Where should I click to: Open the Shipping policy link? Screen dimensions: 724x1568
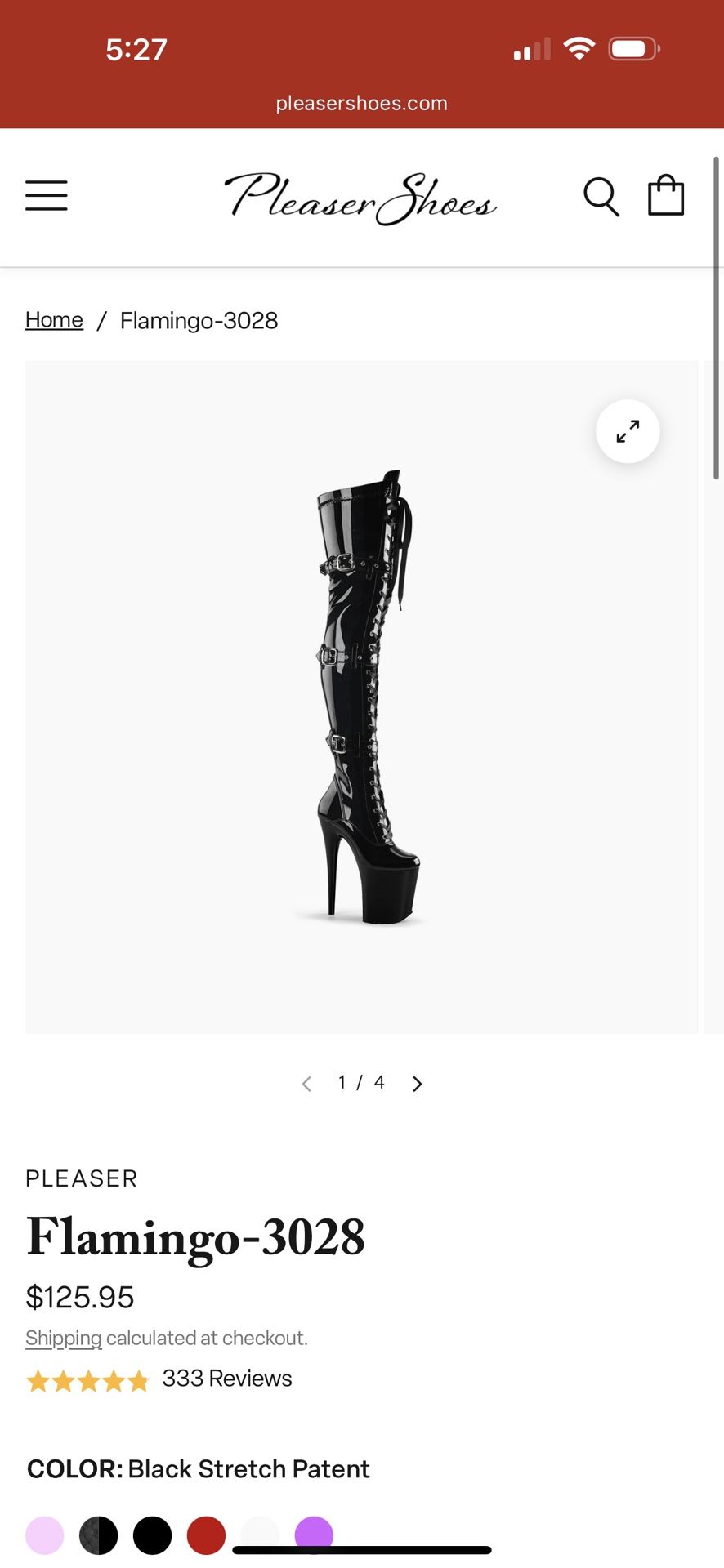tap(63, 1339)
